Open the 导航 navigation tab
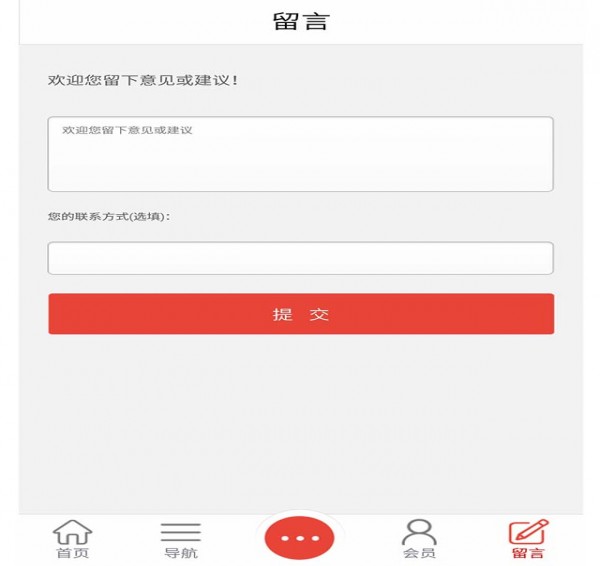The image size is (600, 566). click(180, 539)
